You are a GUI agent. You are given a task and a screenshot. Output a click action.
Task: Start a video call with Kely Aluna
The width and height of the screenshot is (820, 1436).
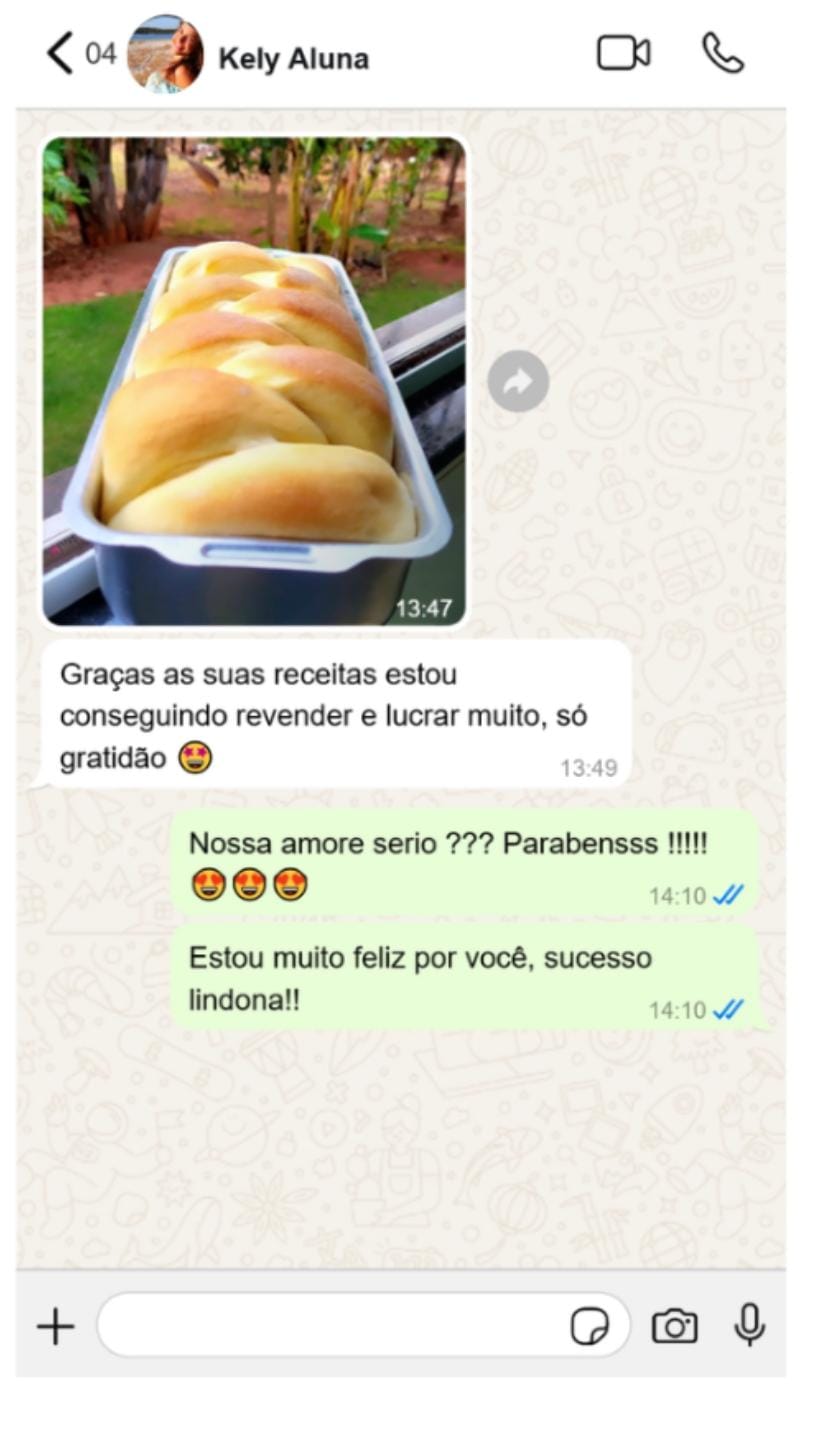click(x=623, y=53)
